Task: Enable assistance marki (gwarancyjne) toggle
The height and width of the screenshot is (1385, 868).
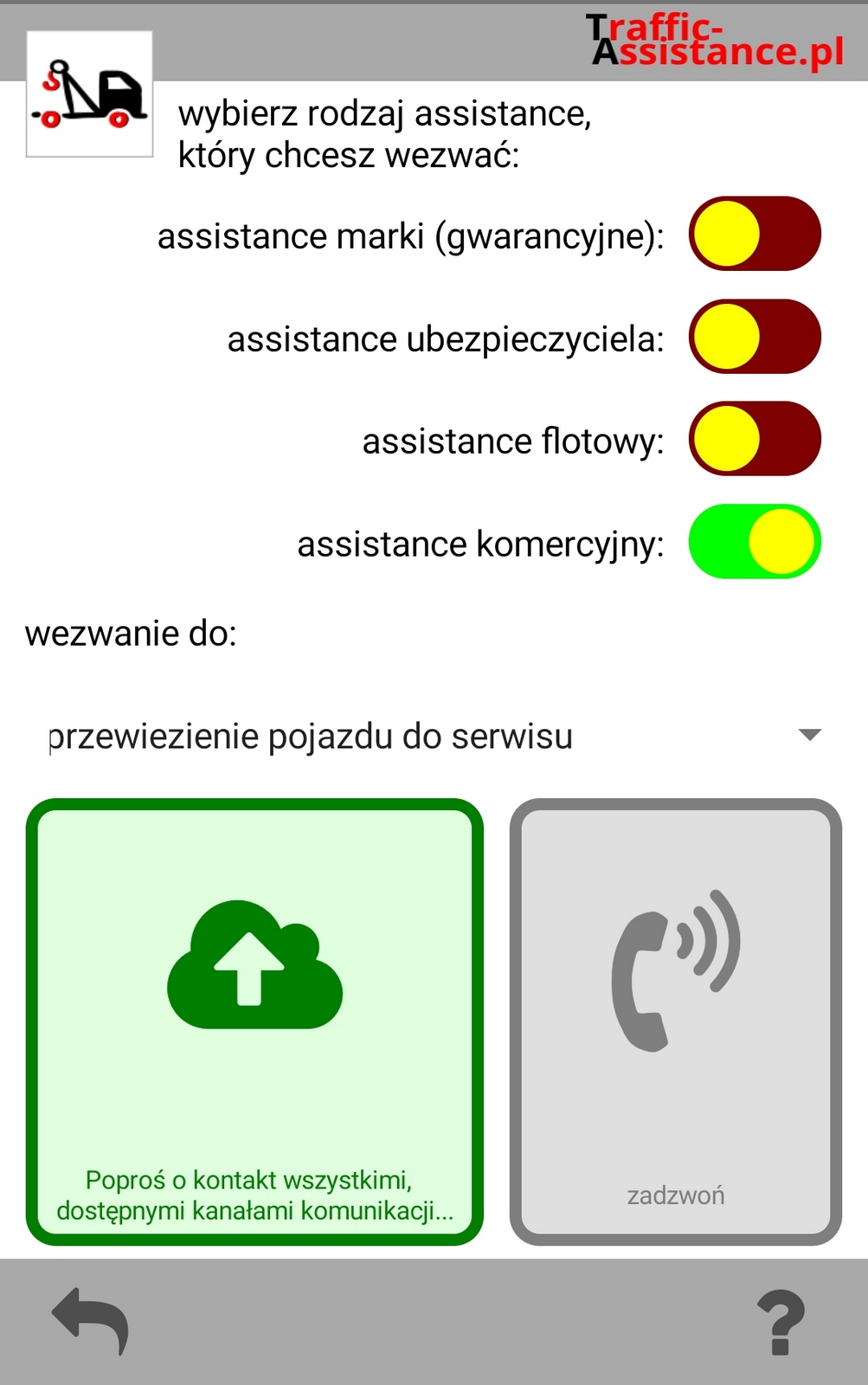Action: pyautogui.click(x=754, y=234)
